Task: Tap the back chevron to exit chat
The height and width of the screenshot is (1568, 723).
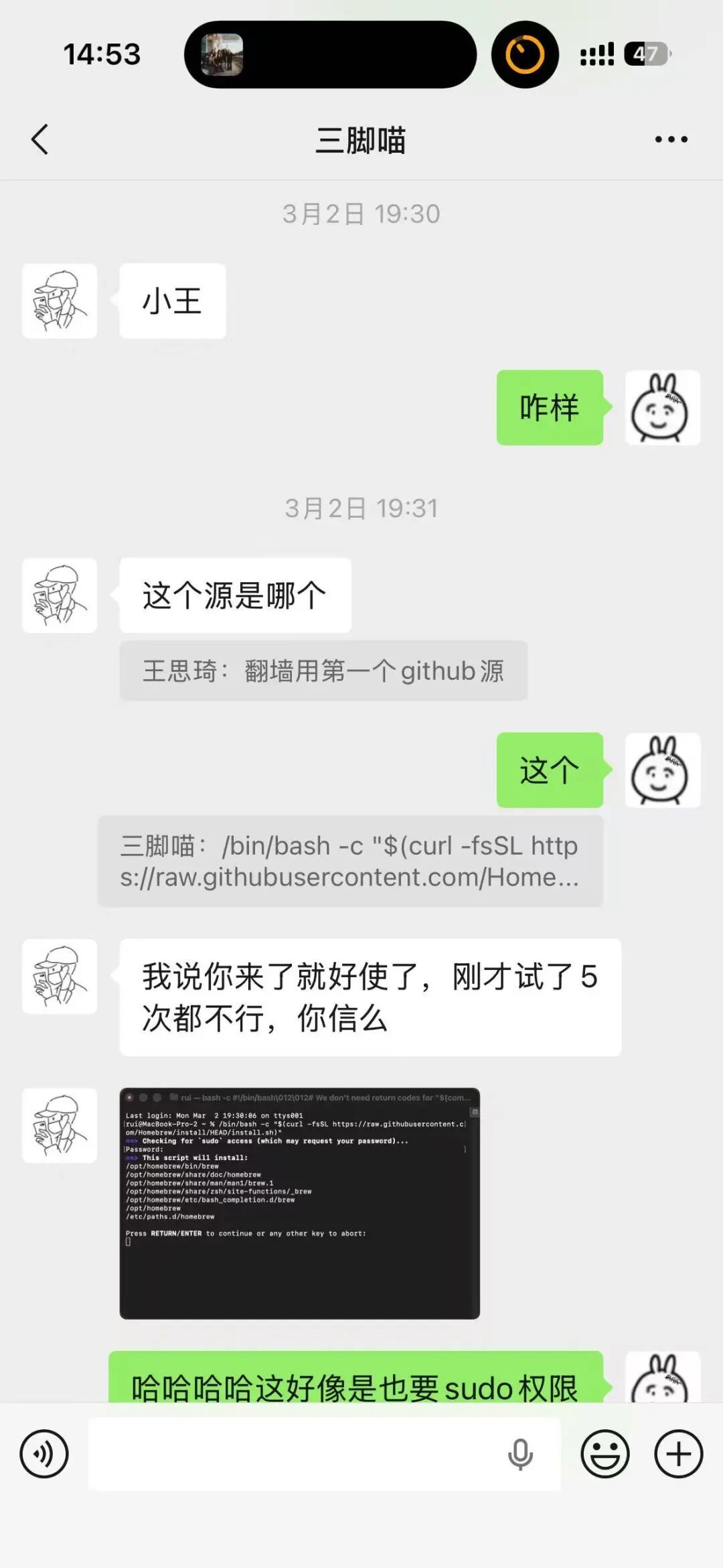Action: point(38,139)
